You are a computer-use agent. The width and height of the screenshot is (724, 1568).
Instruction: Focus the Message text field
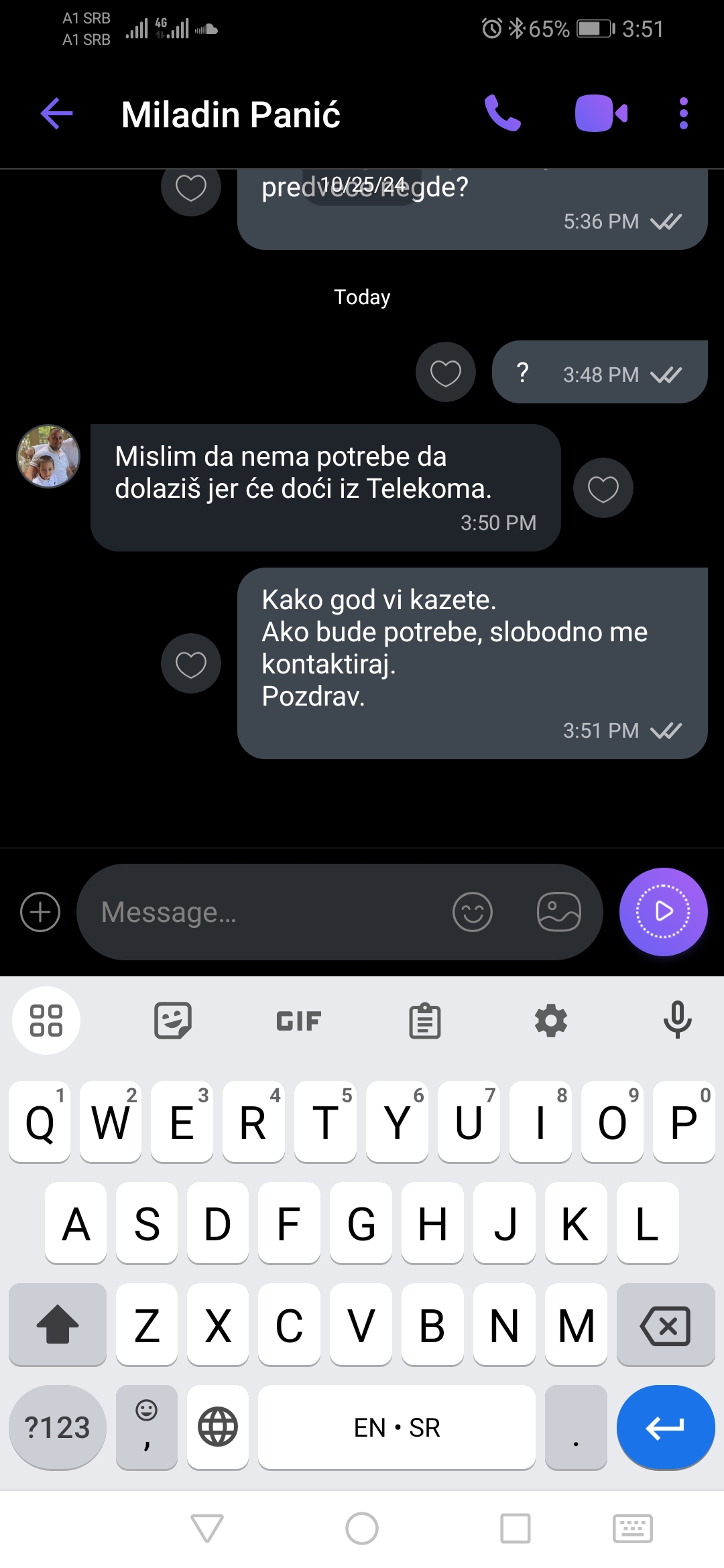[268, 912]
